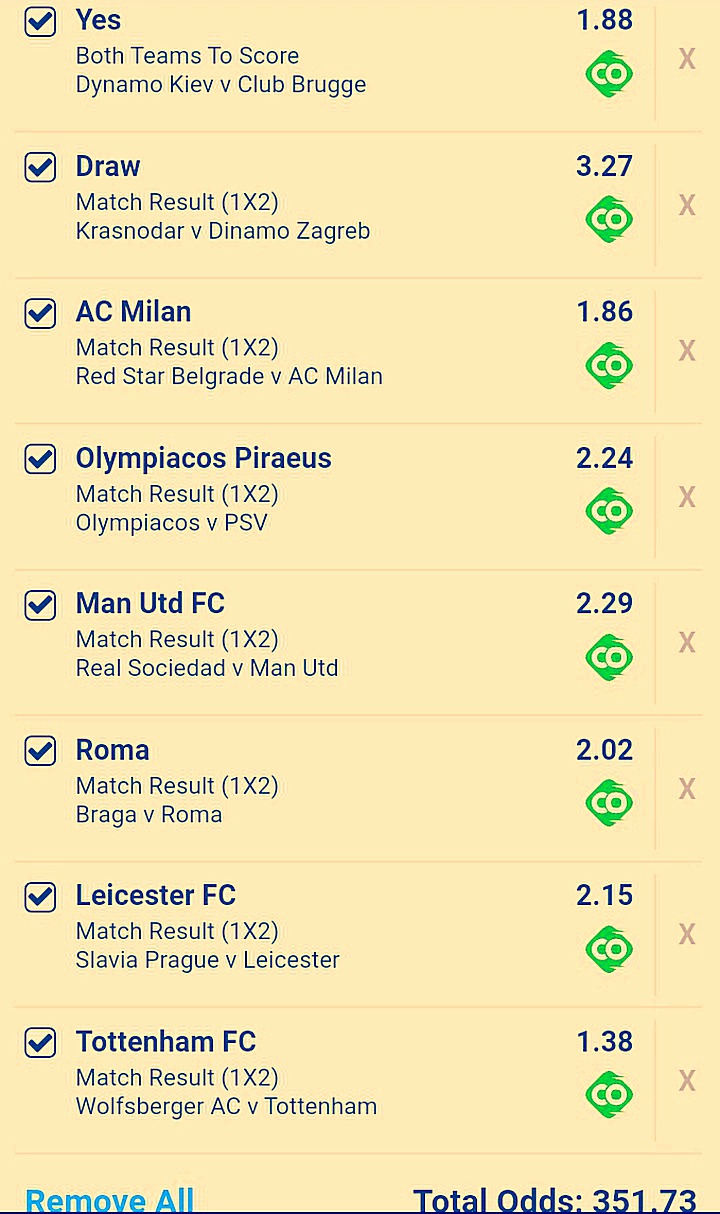Uncheck the AC Milan selection
Image resolution: width=720 pixels, height=1214 pixels.
pyautogui.click(x=40, y=313)
